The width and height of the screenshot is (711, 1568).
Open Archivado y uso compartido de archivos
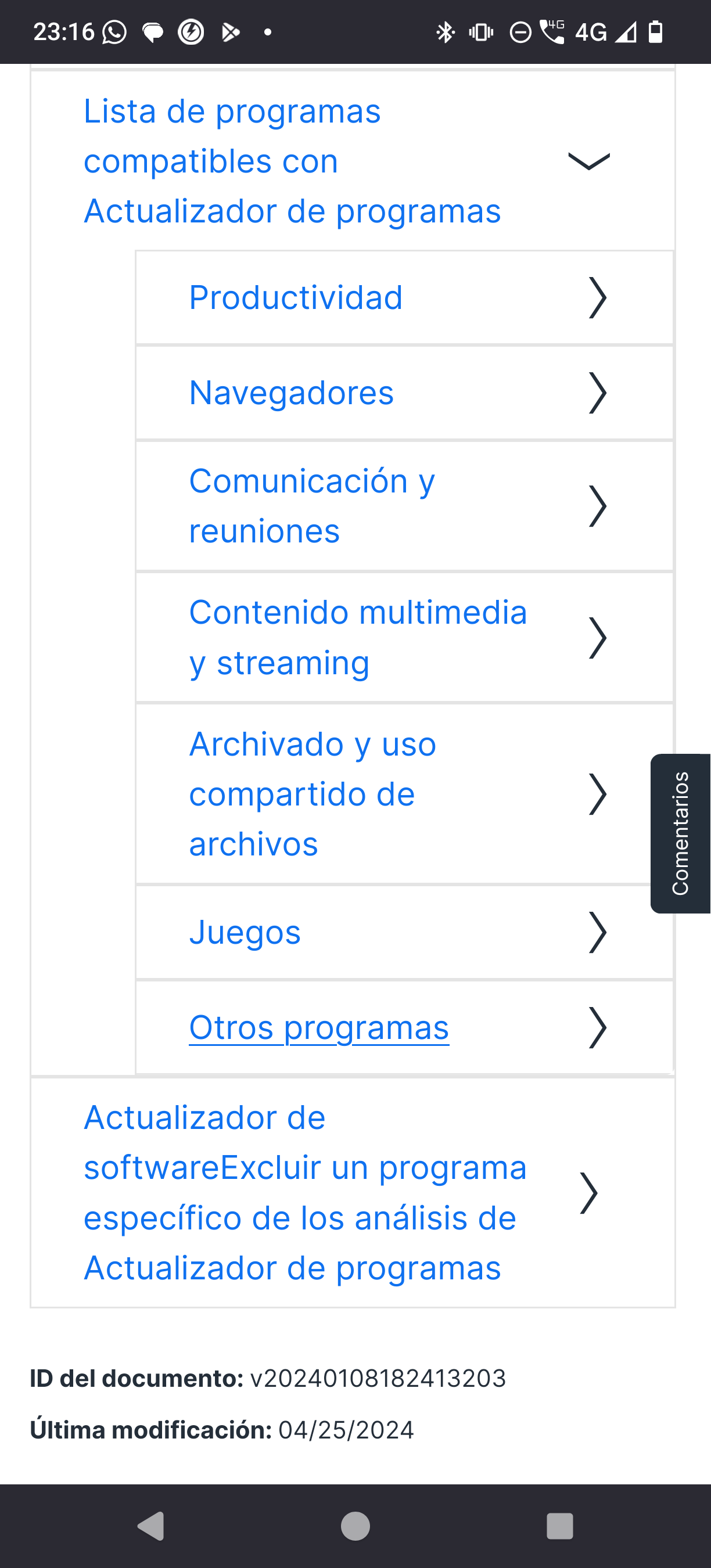pyautogui.click(x=404, y=794)
